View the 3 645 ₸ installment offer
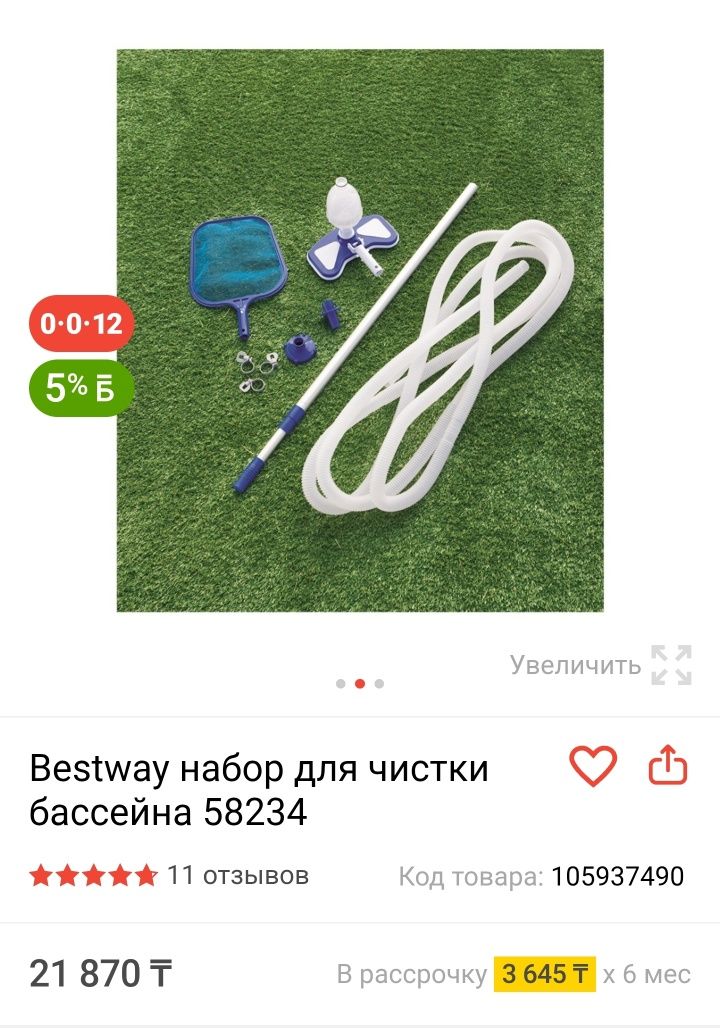 [545, 973]
